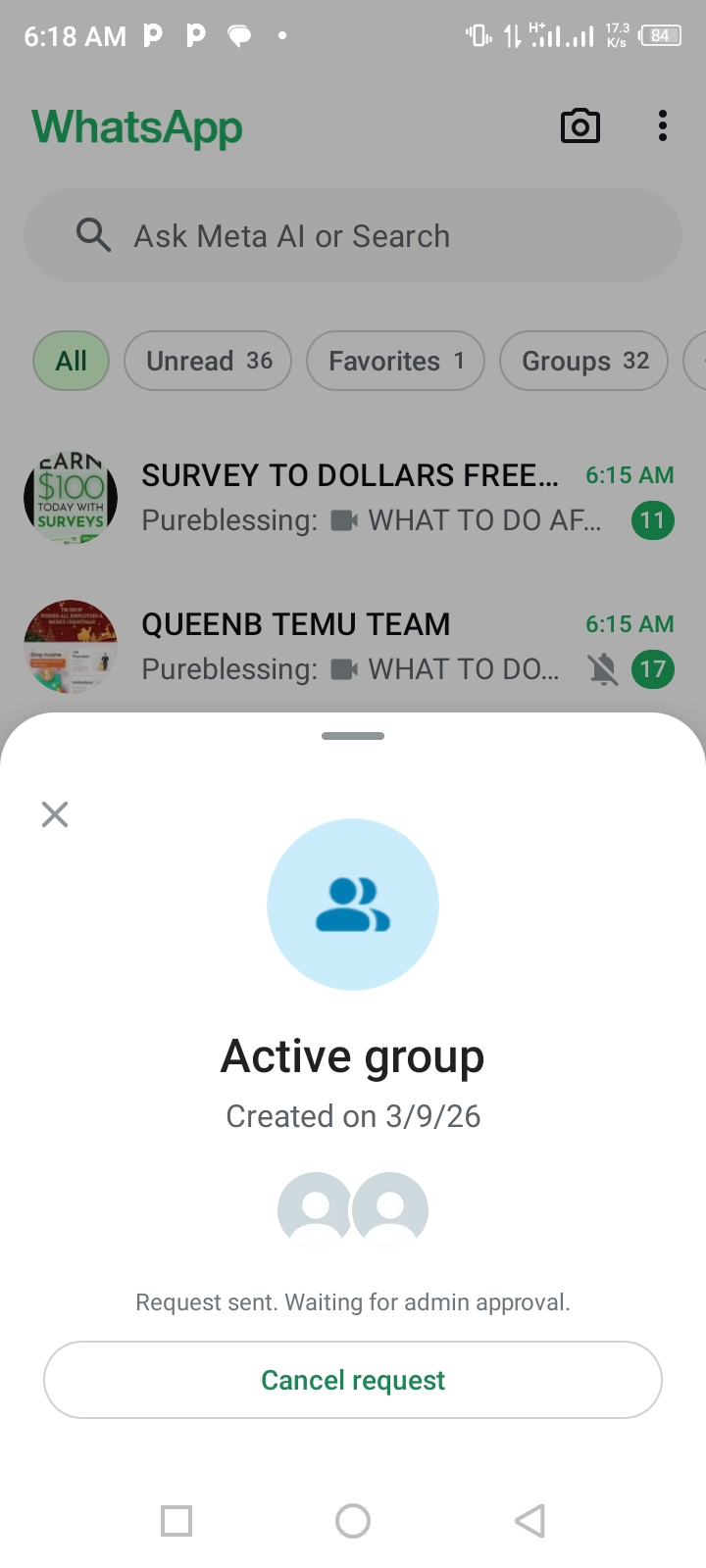
Task: Select the All chats filter
Action: [x=72, y=361]
